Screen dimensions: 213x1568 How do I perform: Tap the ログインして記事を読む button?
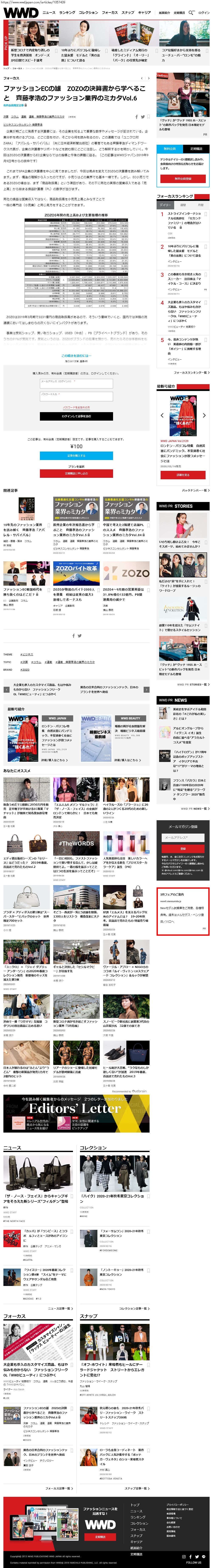(76, 416)
